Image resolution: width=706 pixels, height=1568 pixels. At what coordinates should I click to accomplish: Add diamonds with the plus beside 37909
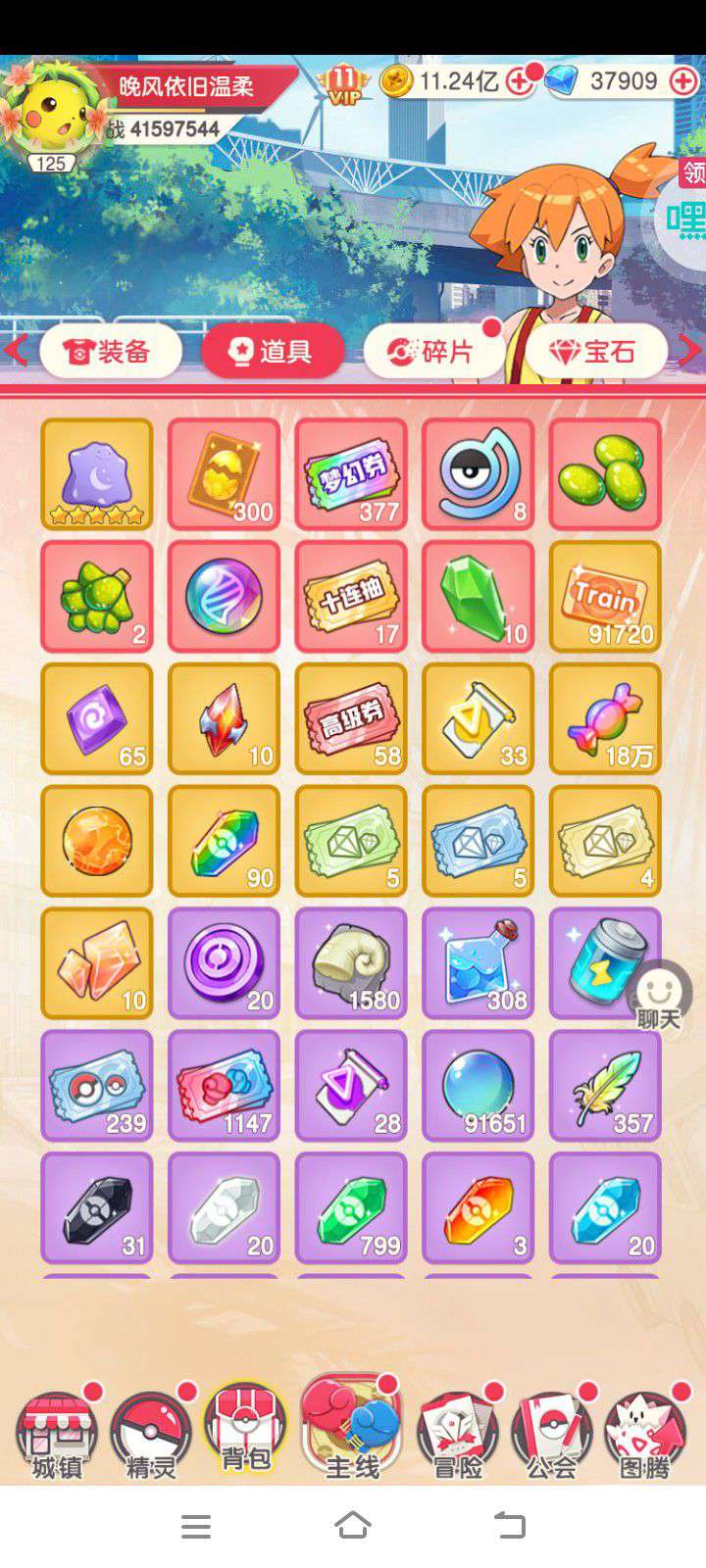[682, 82]
